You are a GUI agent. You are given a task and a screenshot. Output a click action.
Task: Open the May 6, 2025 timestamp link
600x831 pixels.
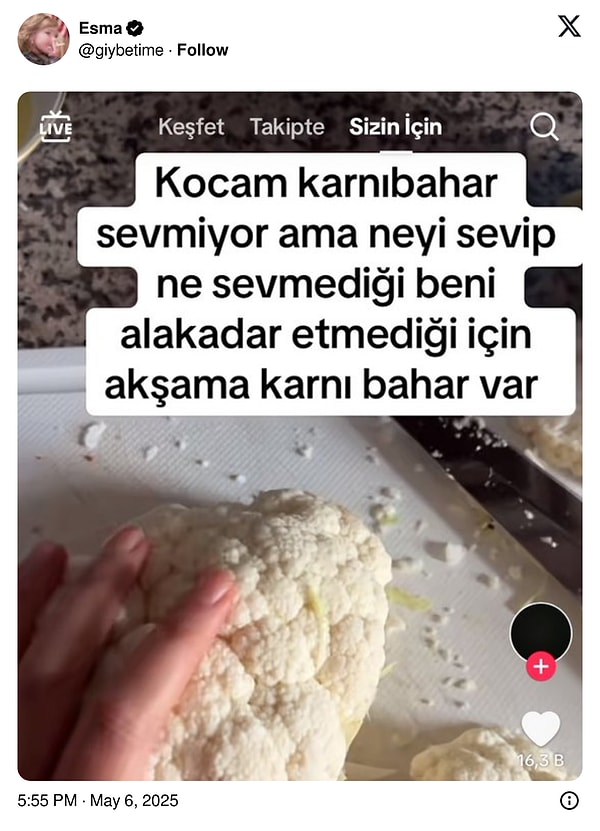pos(98,801)
